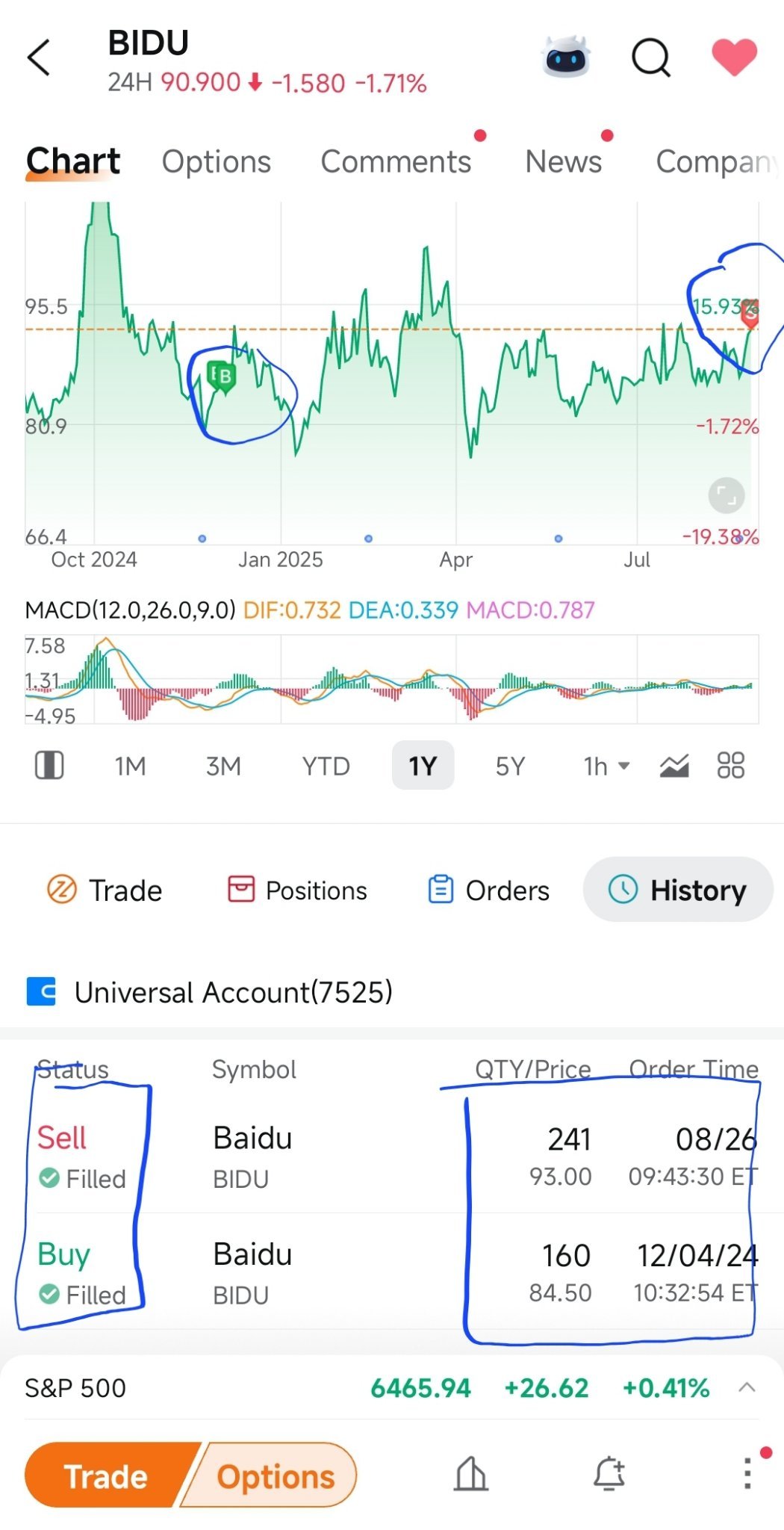Remove BIDU from favorites via the heart
784x1530 pixels.
(734, 58)
